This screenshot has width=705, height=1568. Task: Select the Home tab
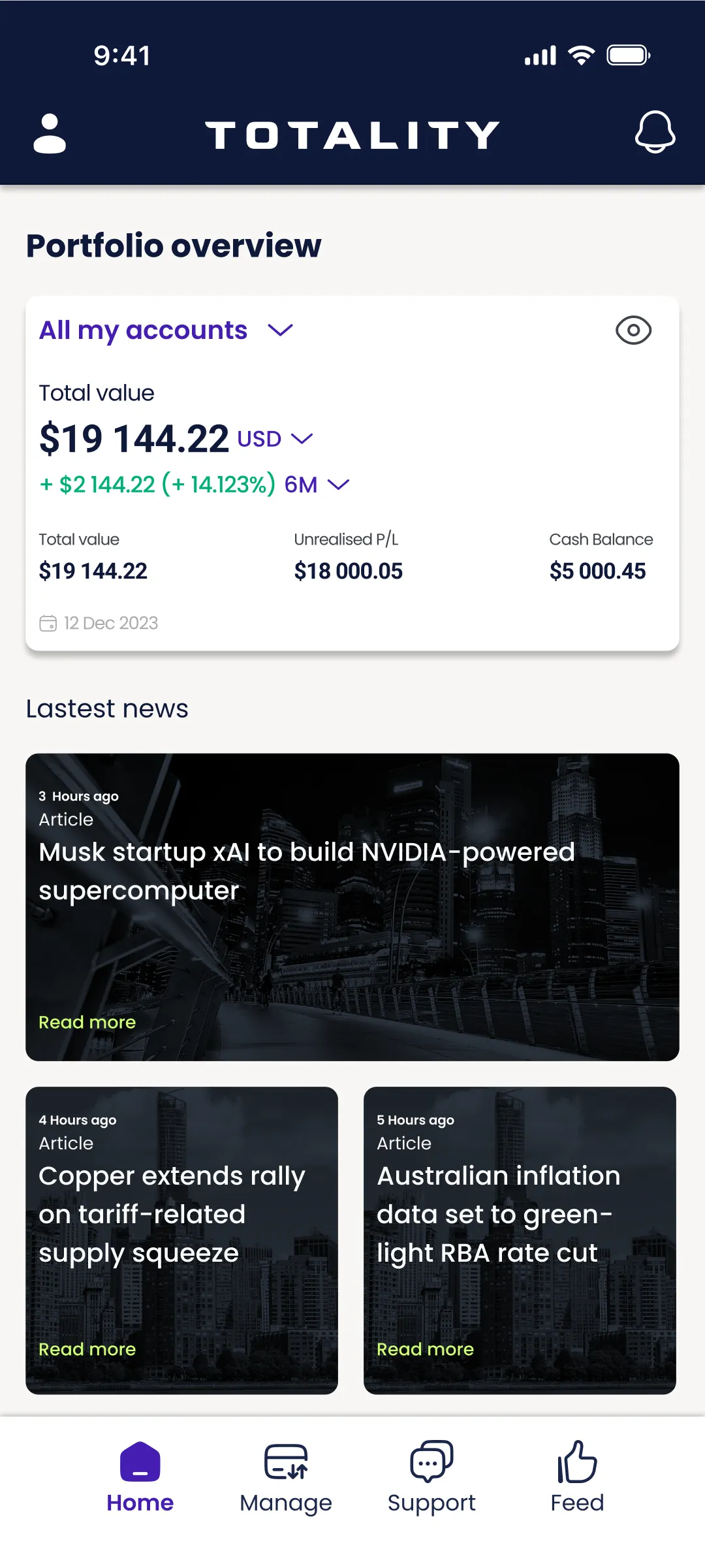[140, 1479]
